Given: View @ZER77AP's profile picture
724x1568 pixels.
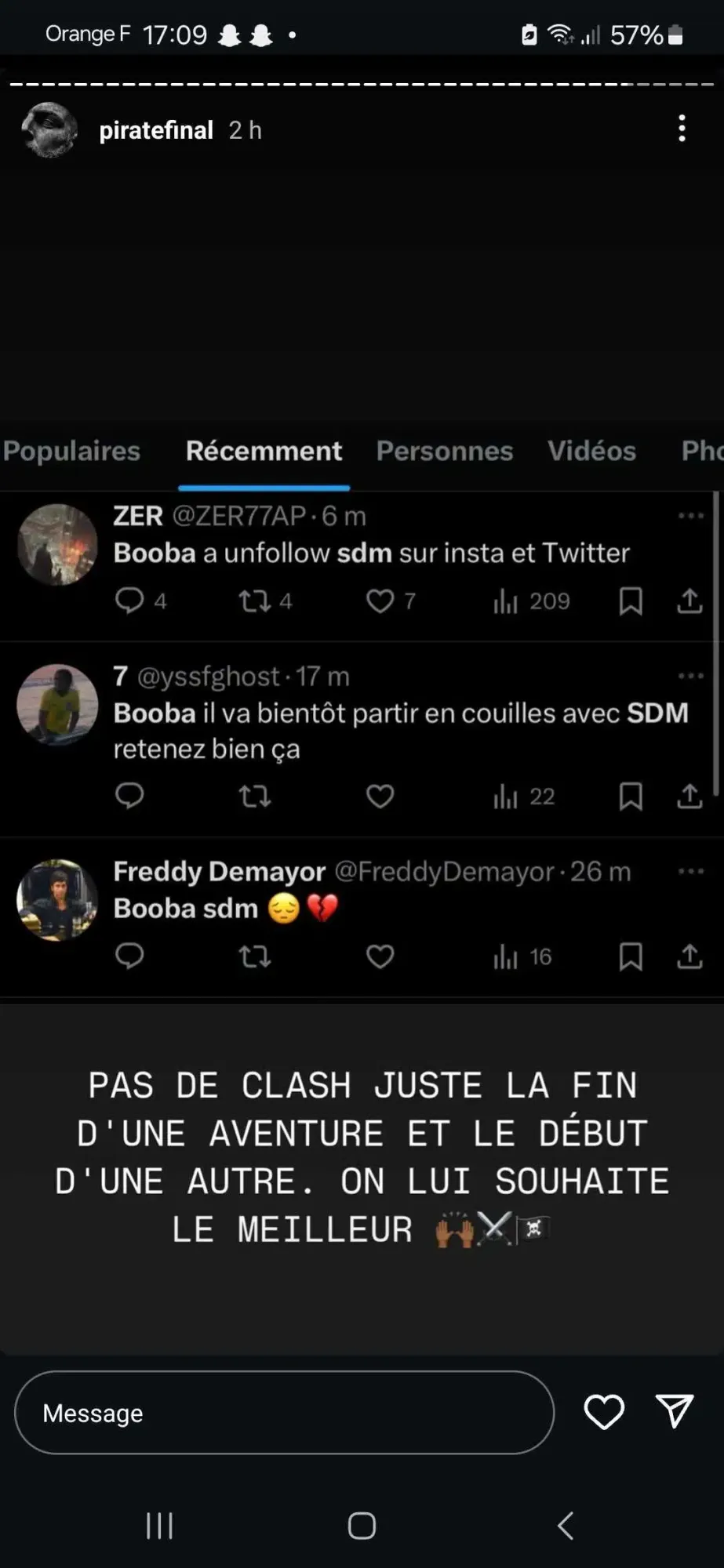Looking at the screenshot, I should point(57,545).
